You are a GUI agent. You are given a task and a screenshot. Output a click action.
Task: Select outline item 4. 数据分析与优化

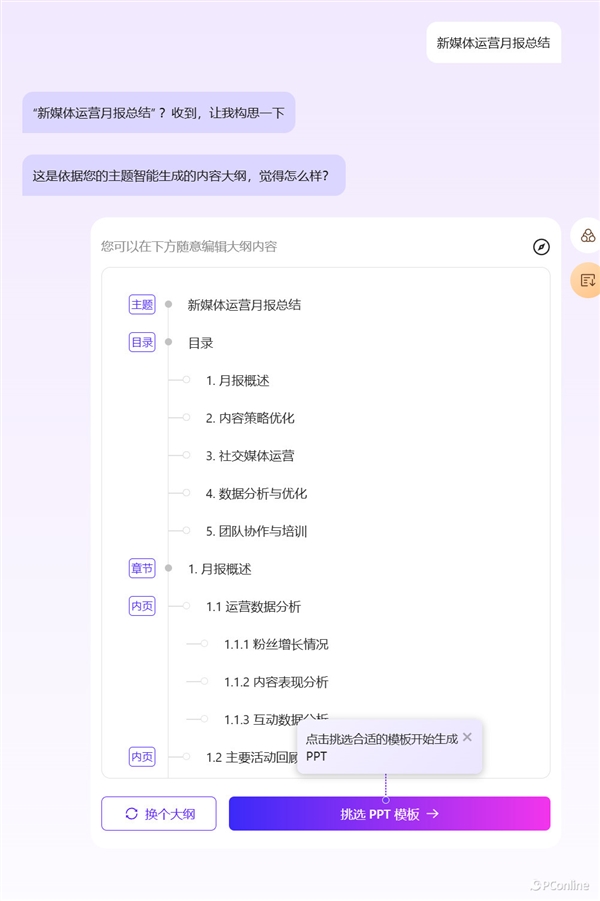pos(256,494)
